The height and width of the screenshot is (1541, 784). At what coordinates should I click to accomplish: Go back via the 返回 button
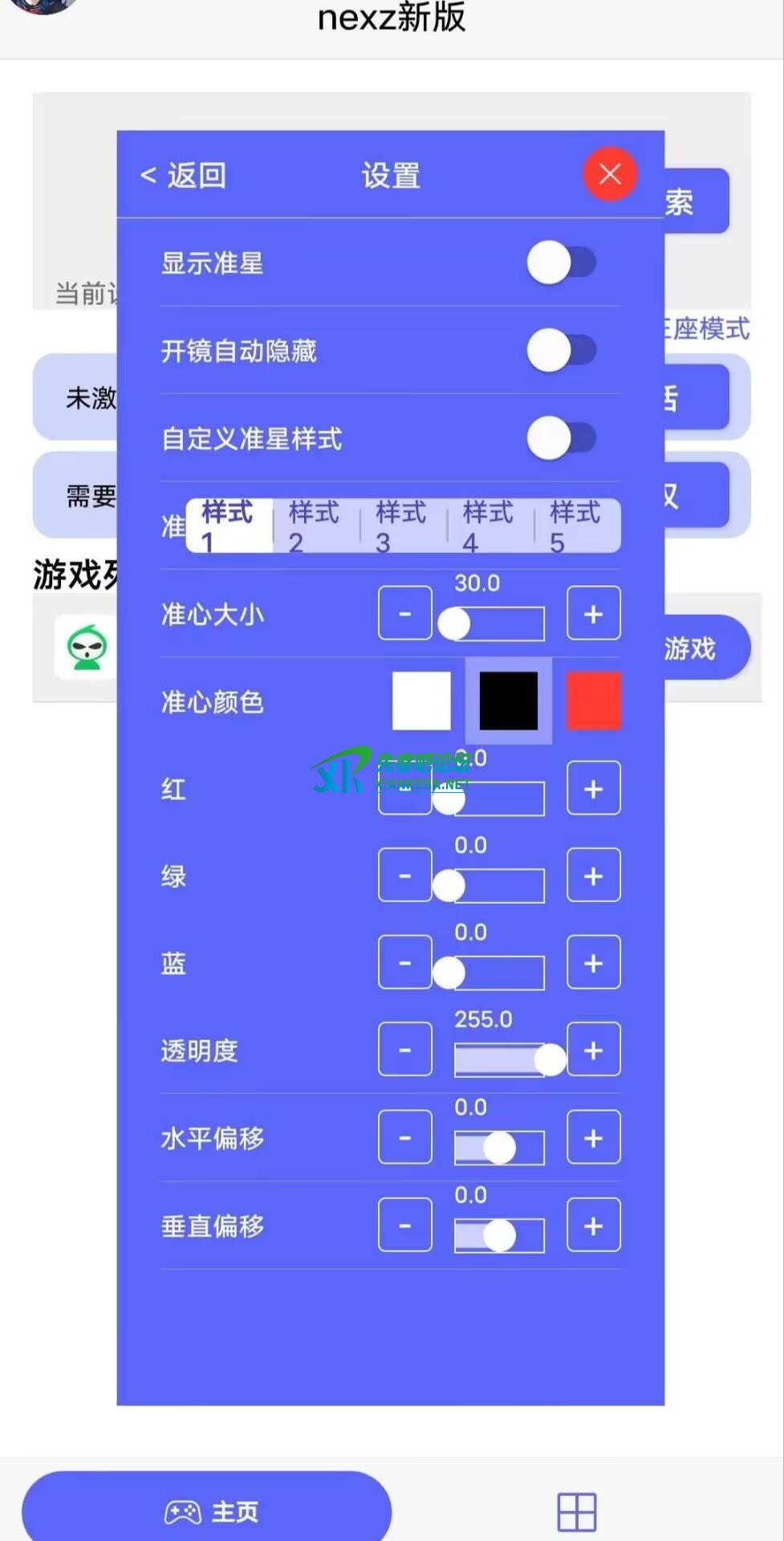click(184, 175)
